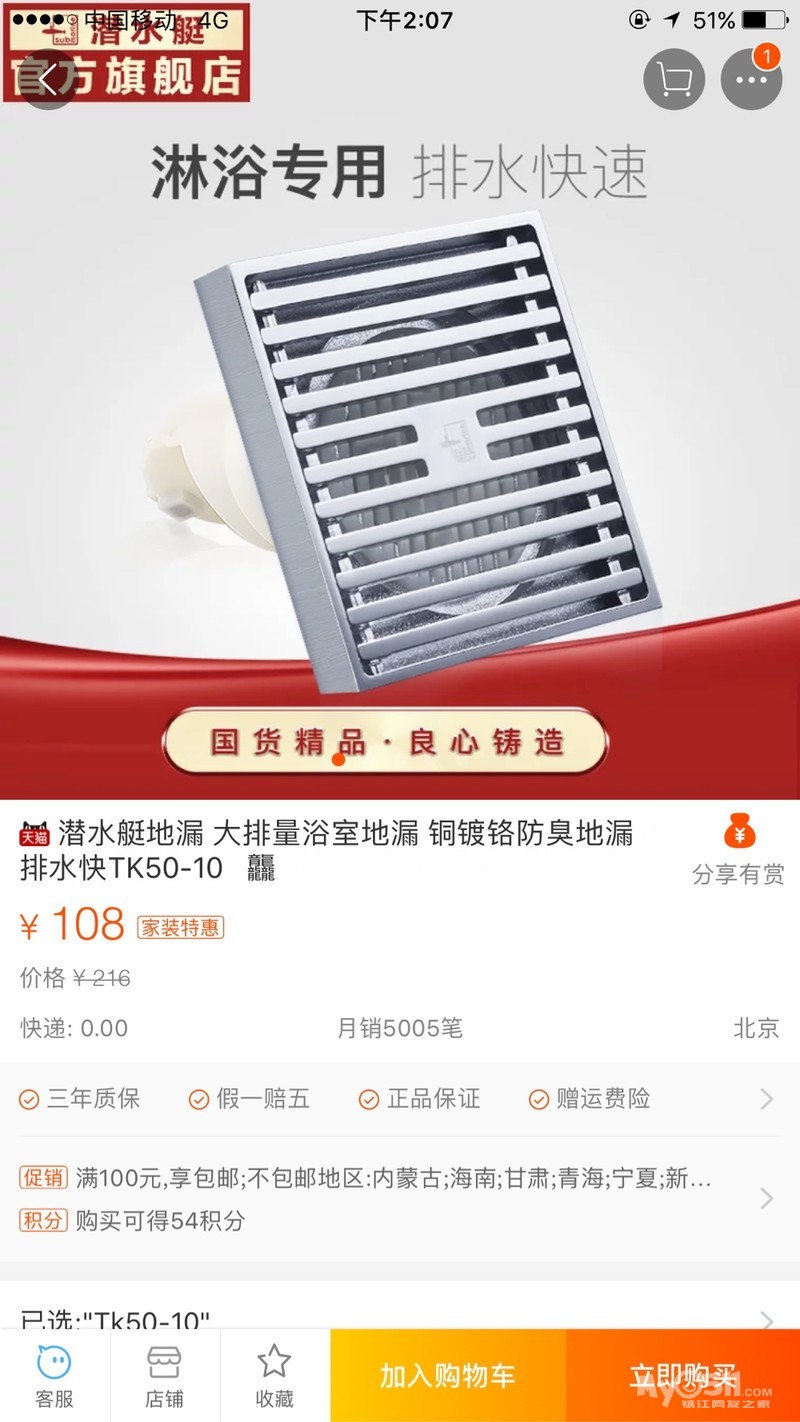Tap 立即购买 to buy now
Image resolution: width=800 pixels, height=1422 pixels.
coord(682,1376)
